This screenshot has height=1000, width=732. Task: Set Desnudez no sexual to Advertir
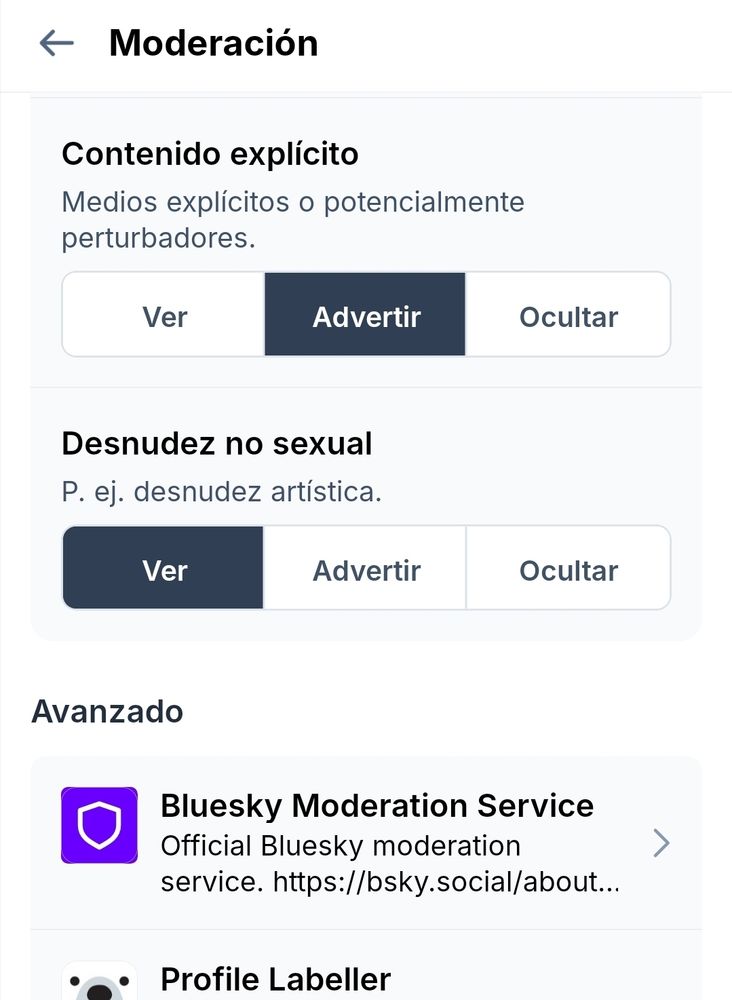(x=365, y=568)
